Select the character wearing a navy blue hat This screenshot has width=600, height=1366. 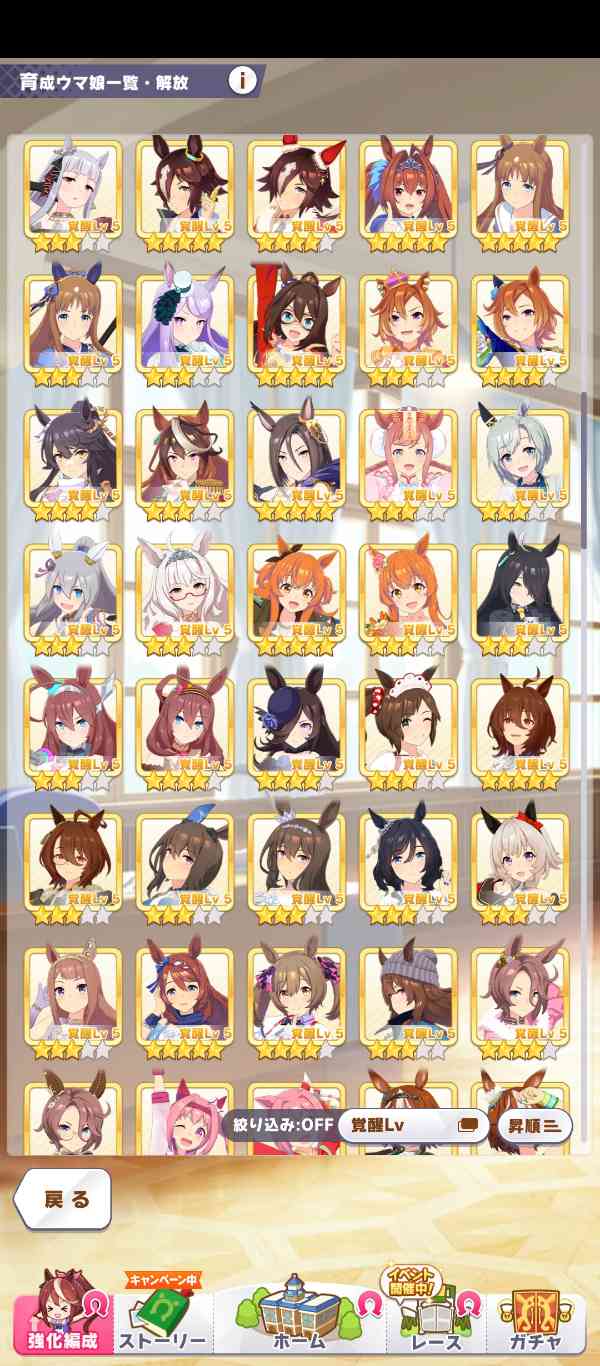pyautogui.click(x=297, y=734)
